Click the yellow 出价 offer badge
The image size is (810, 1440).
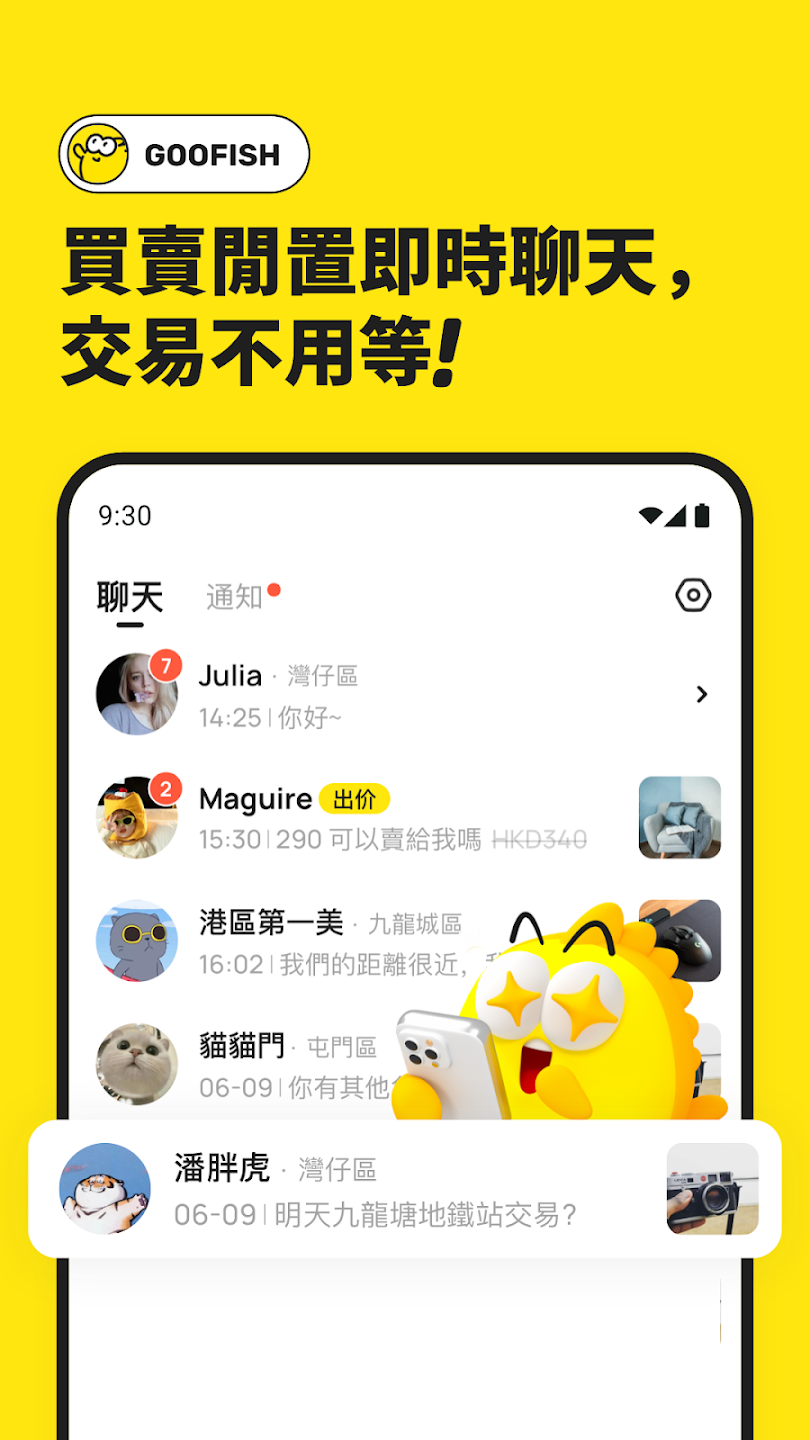coord(355,799)
